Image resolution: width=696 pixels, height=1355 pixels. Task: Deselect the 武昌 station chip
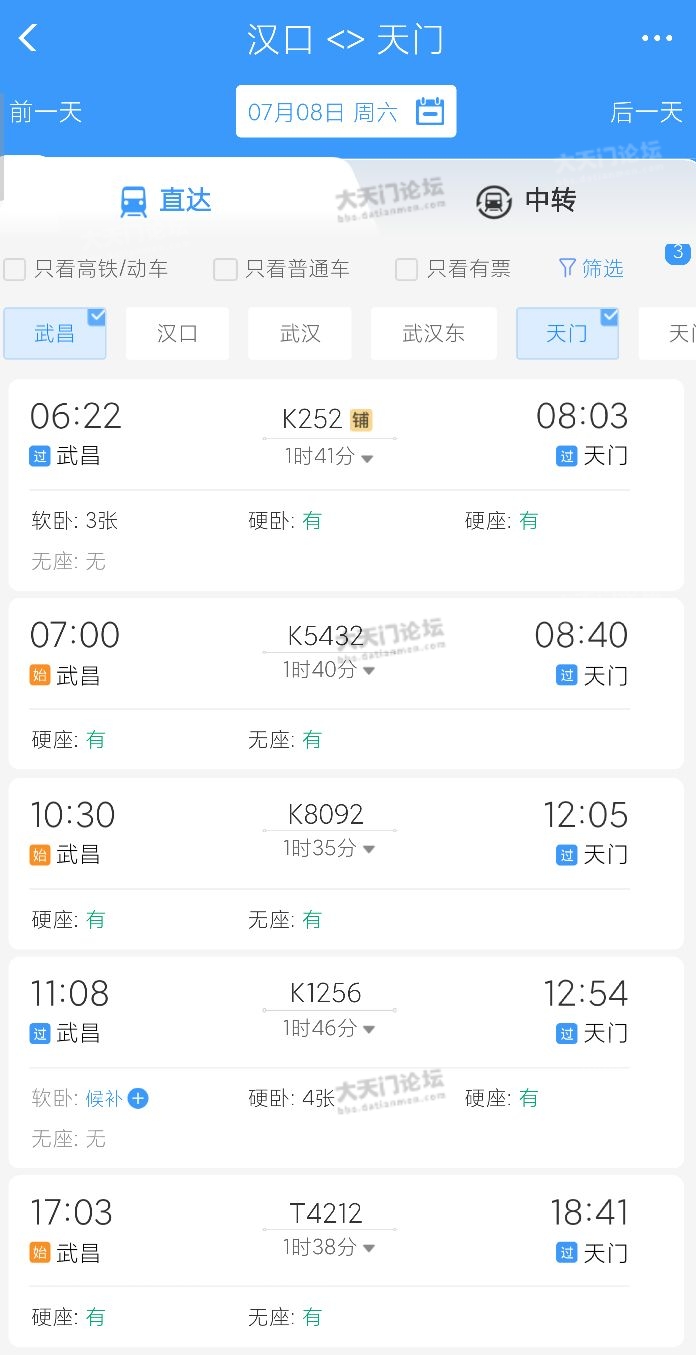(55, 333)
